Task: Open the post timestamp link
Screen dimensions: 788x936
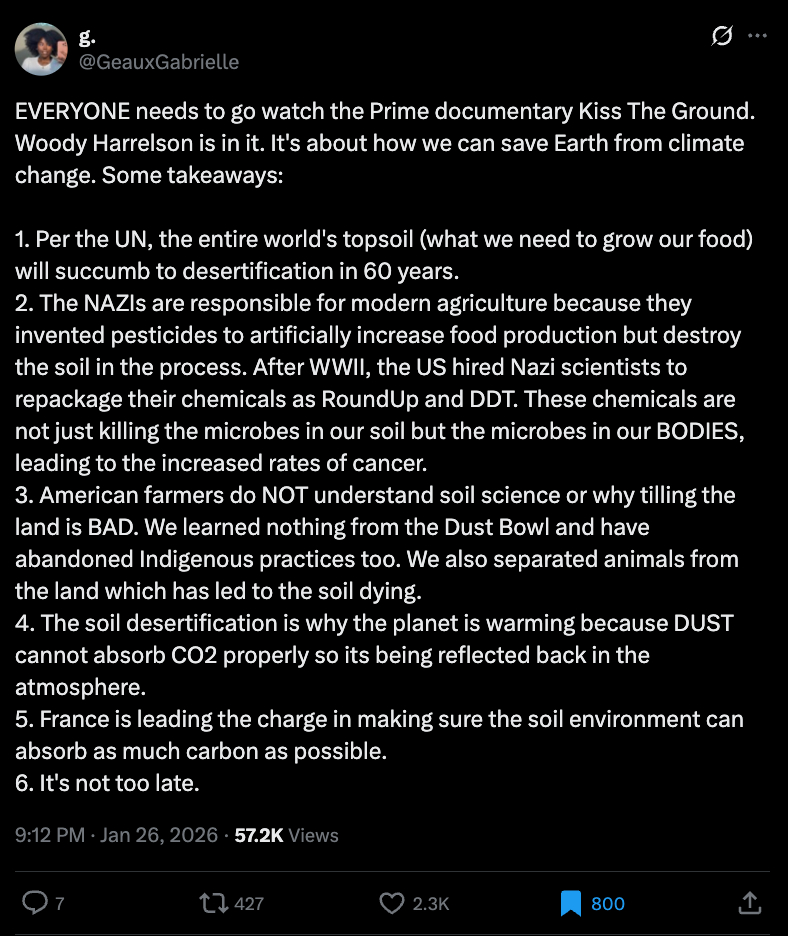Action: (x=116, y=835)
